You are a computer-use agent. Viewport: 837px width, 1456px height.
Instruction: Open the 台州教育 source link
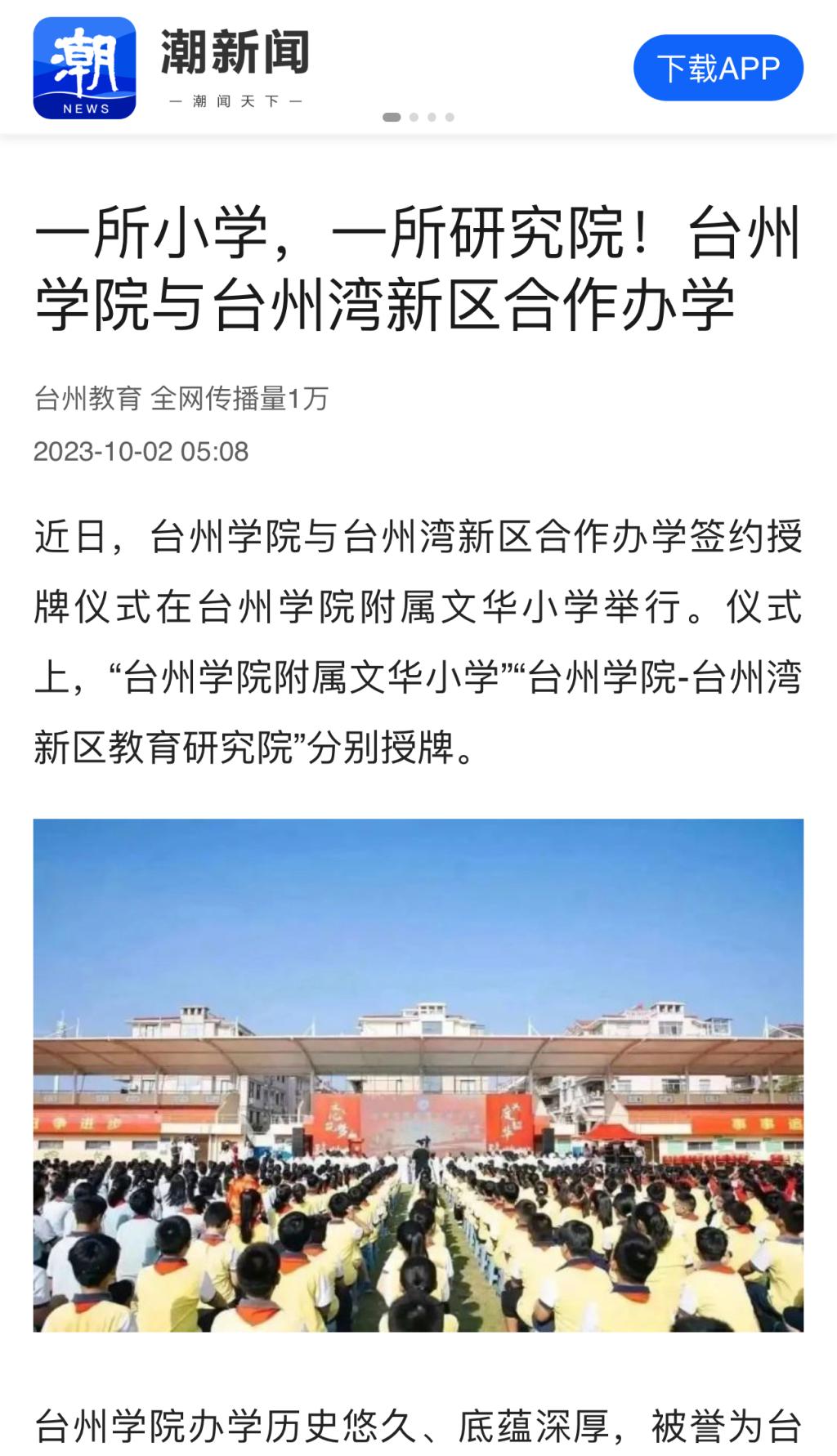[87, 399]
